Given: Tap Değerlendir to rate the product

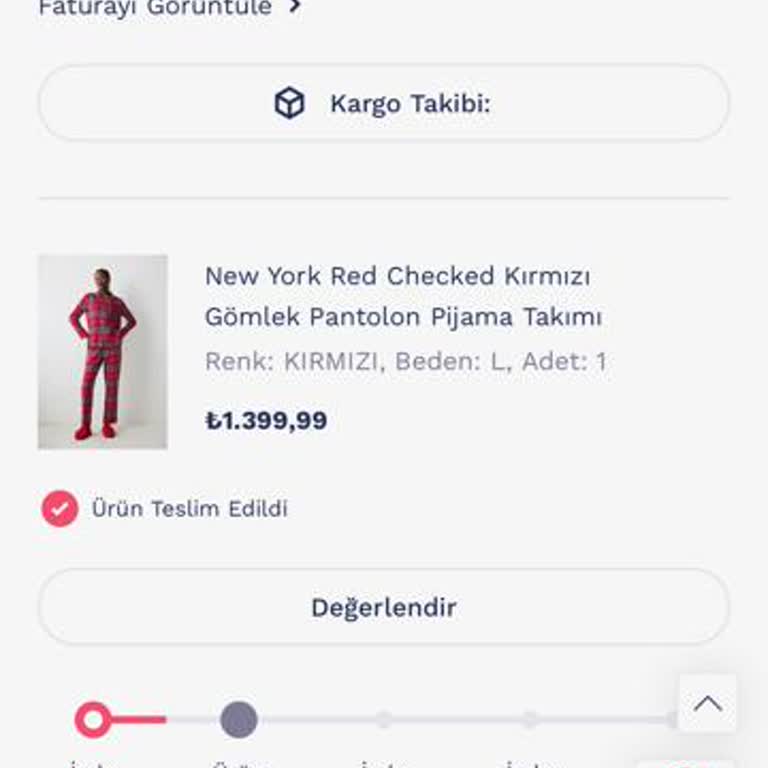Looking at the screenshot, I should coord(384,607).
